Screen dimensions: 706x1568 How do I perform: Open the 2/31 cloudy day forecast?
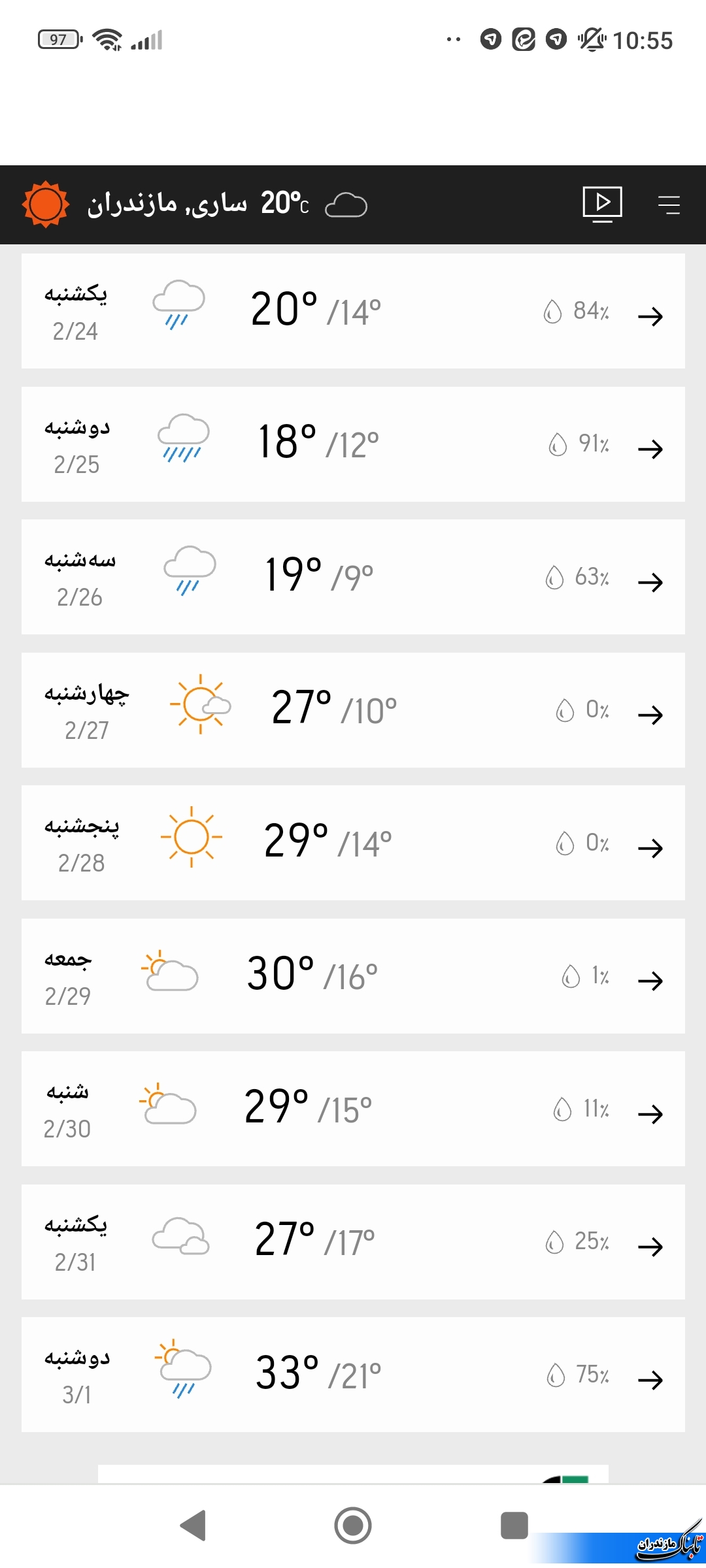[353, 1242]
